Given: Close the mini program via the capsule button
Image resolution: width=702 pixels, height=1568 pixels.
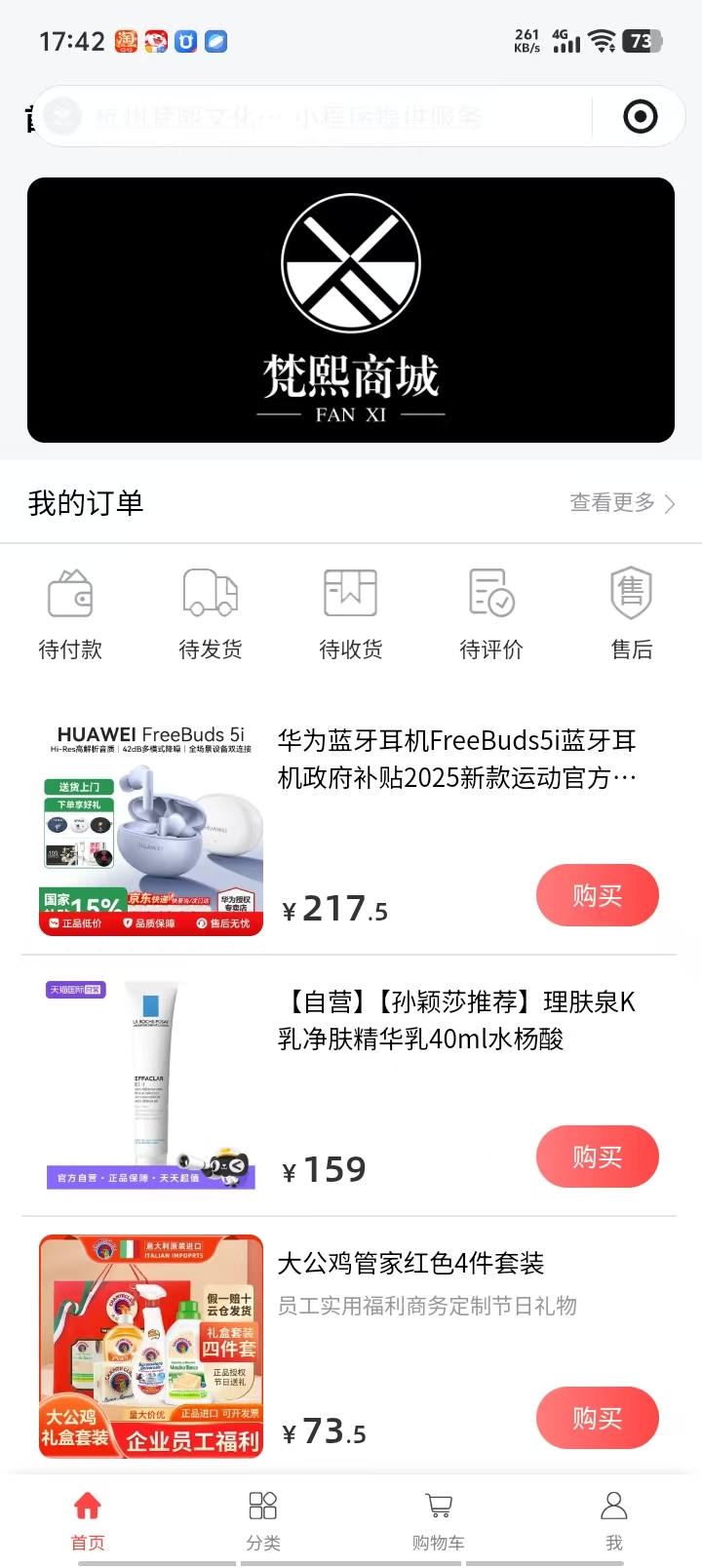Looking at the screenshot, I should (640, 117).
